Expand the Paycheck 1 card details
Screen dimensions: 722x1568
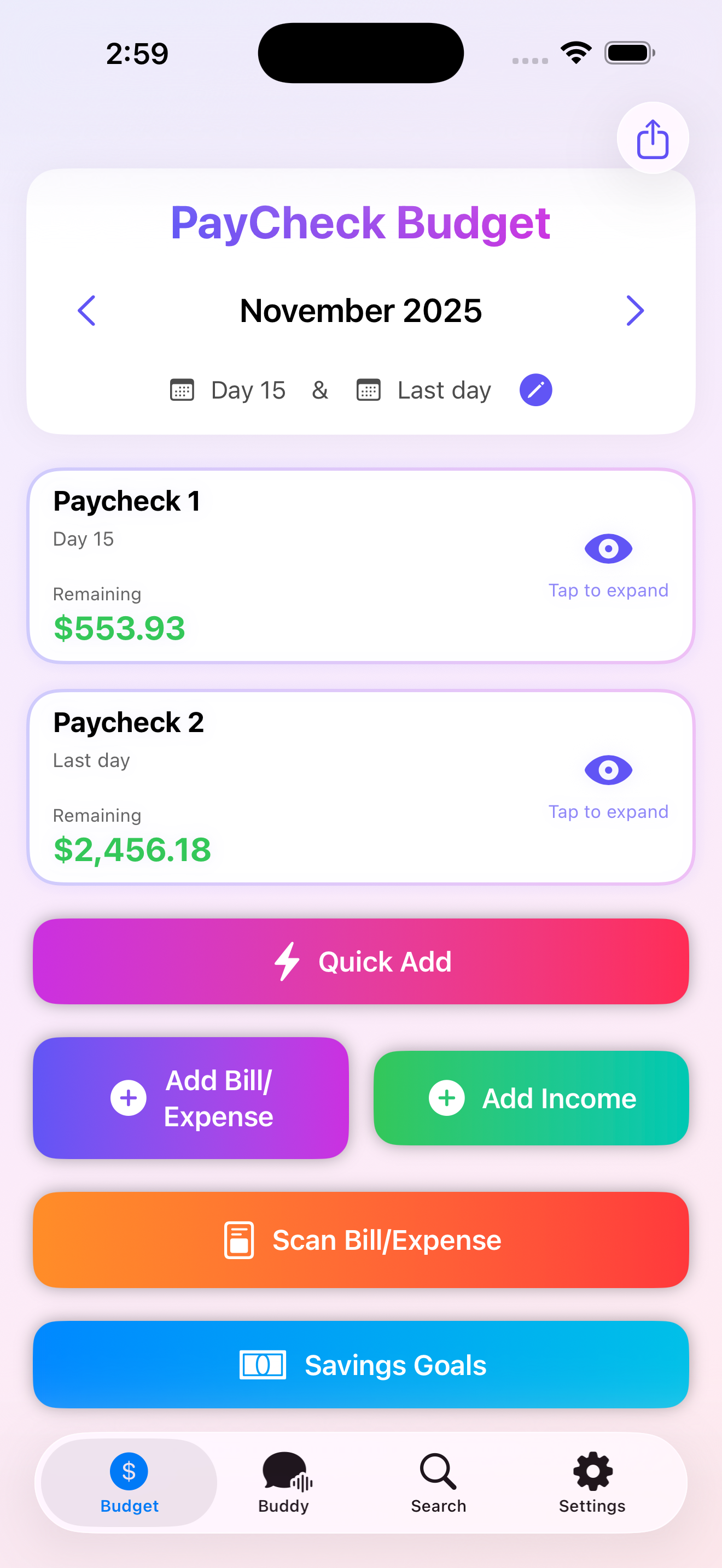(608, 589)
